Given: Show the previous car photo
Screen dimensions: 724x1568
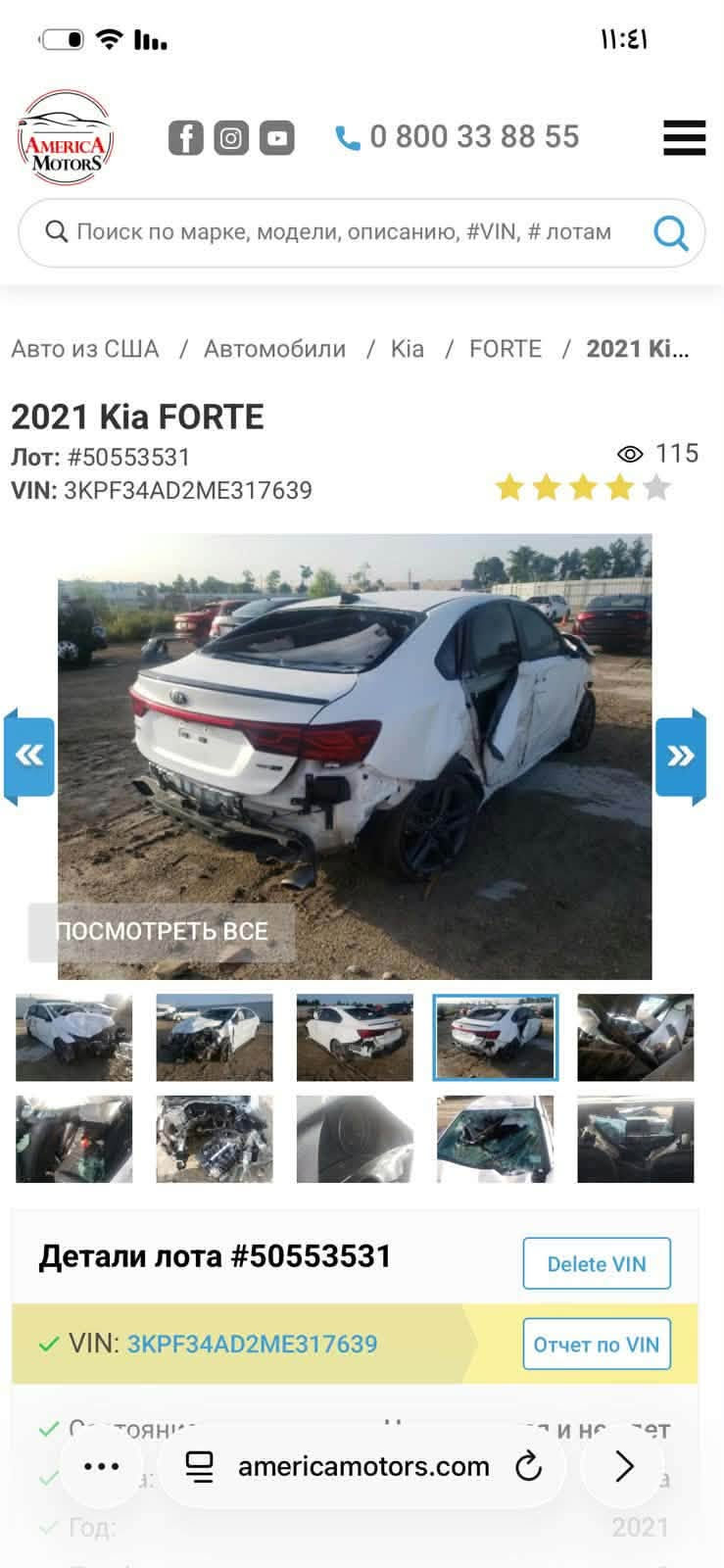Looking at the screenshot, I should 28,756.
